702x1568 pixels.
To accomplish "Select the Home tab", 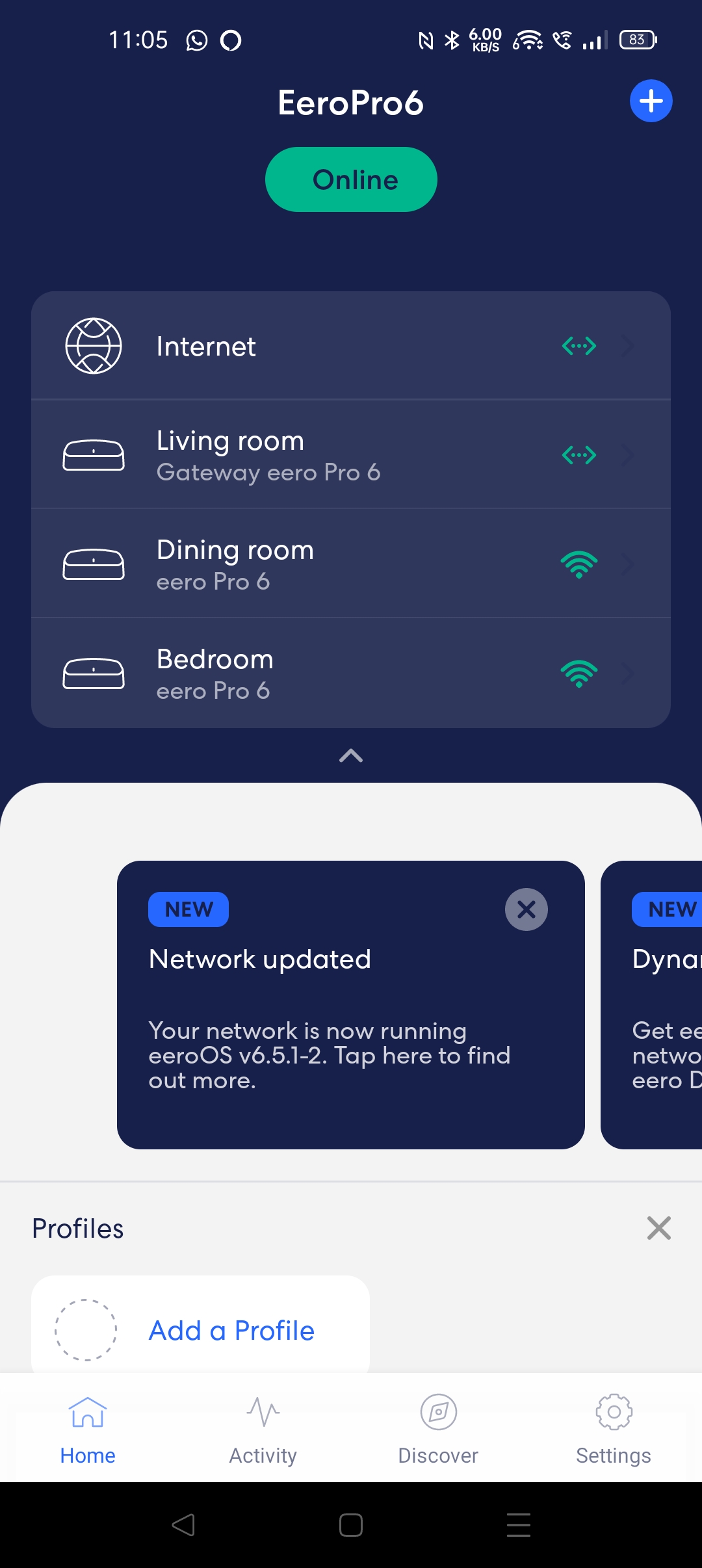I will pyautogui.click(x=88, y=1429).
